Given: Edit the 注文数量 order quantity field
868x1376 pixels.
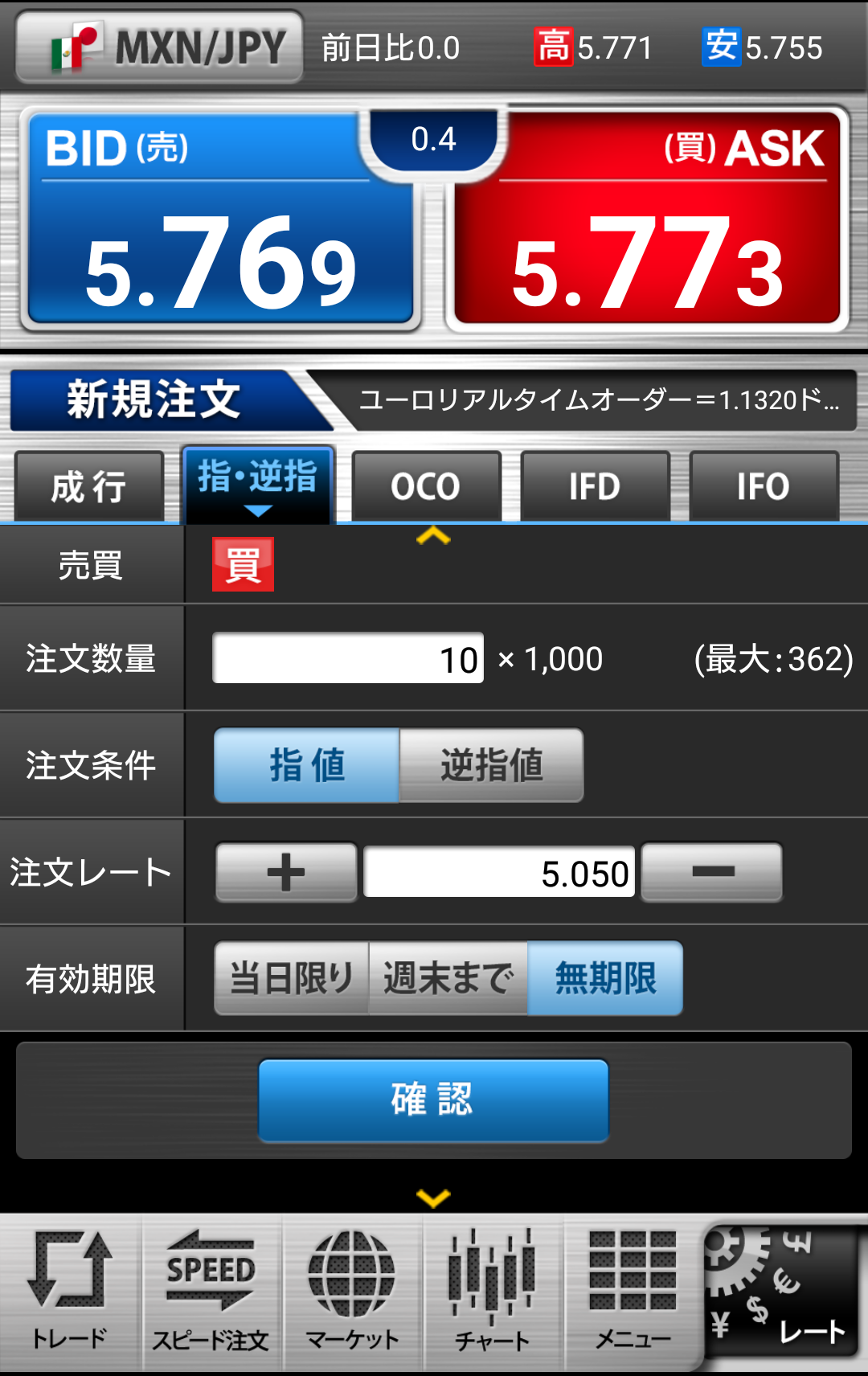Looking at the screenshot, I should tap(347, 658).
